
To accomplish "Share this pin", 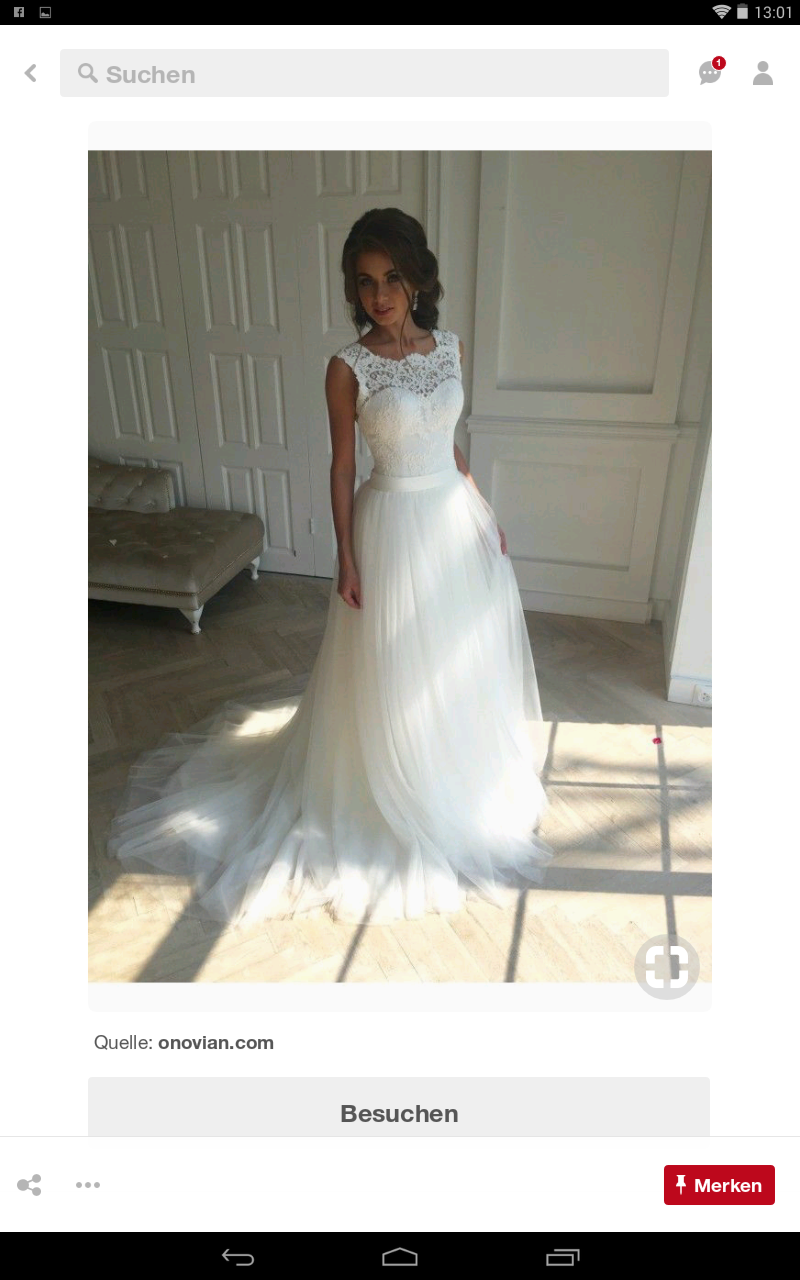I will tap(29, 1185).
